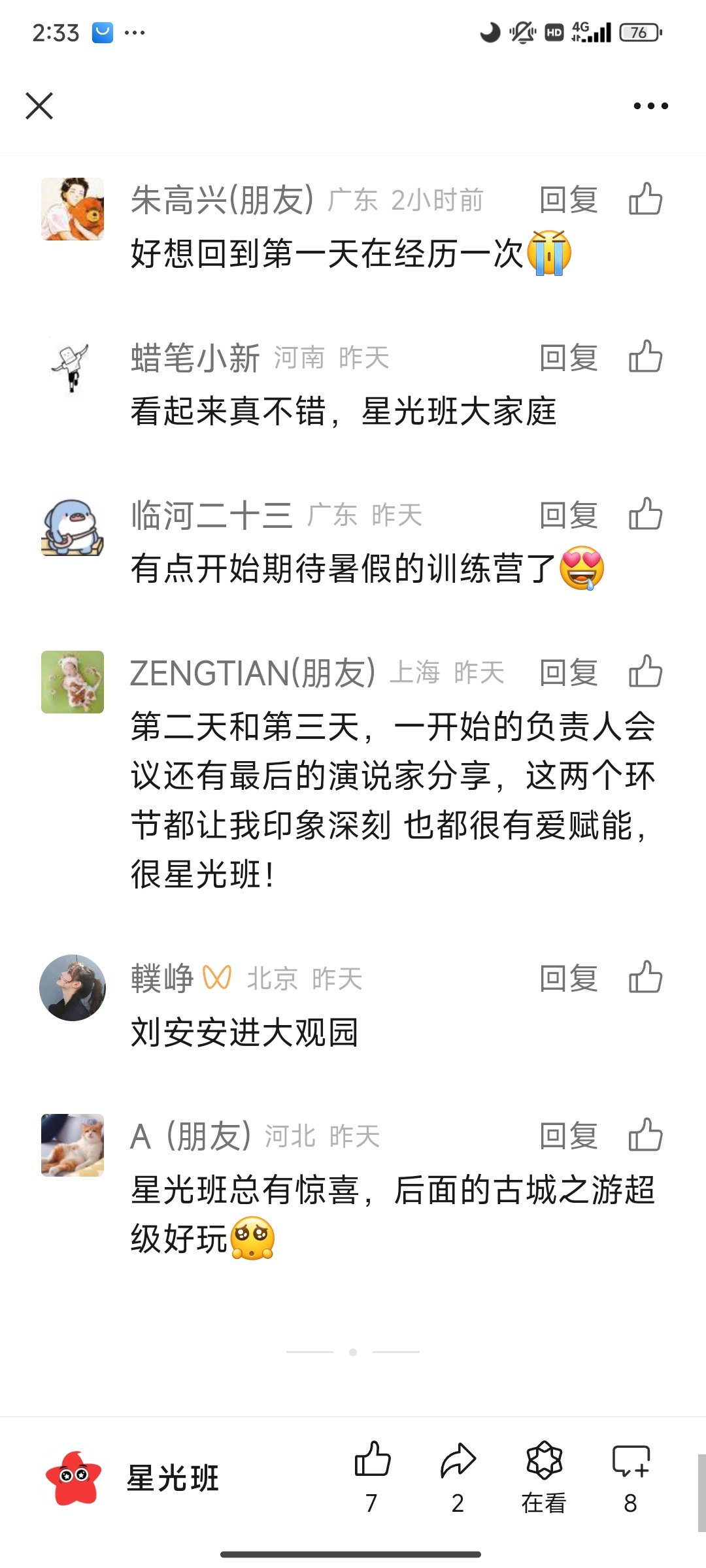
Task: Like 蜡笔小新's comment
Action: (645, 357)
